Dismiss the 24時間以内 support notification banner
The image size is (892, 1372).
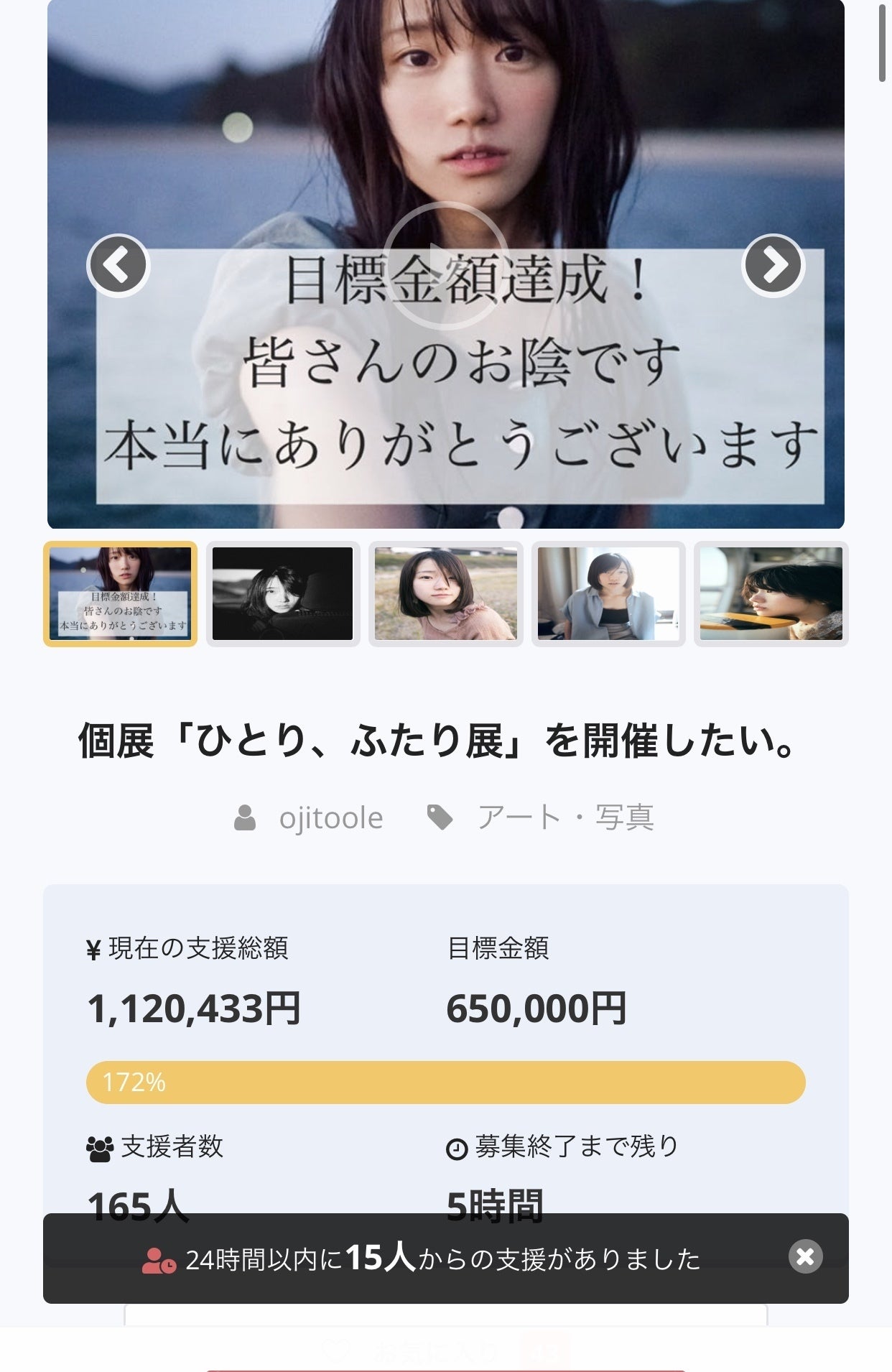point(805,1256)
